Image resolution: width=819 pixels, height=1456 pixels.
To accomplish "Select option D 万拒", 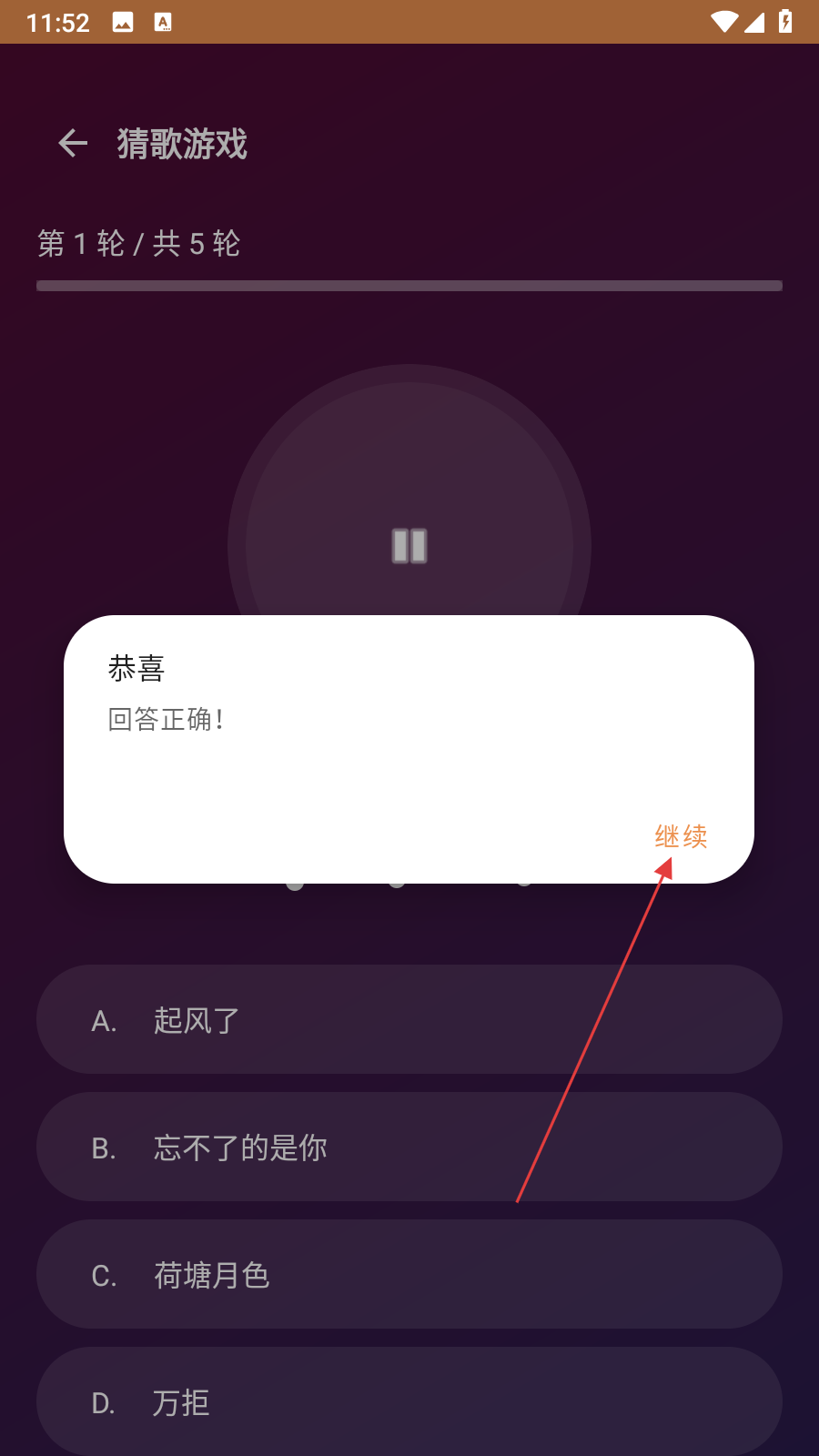I will 409,1401.
